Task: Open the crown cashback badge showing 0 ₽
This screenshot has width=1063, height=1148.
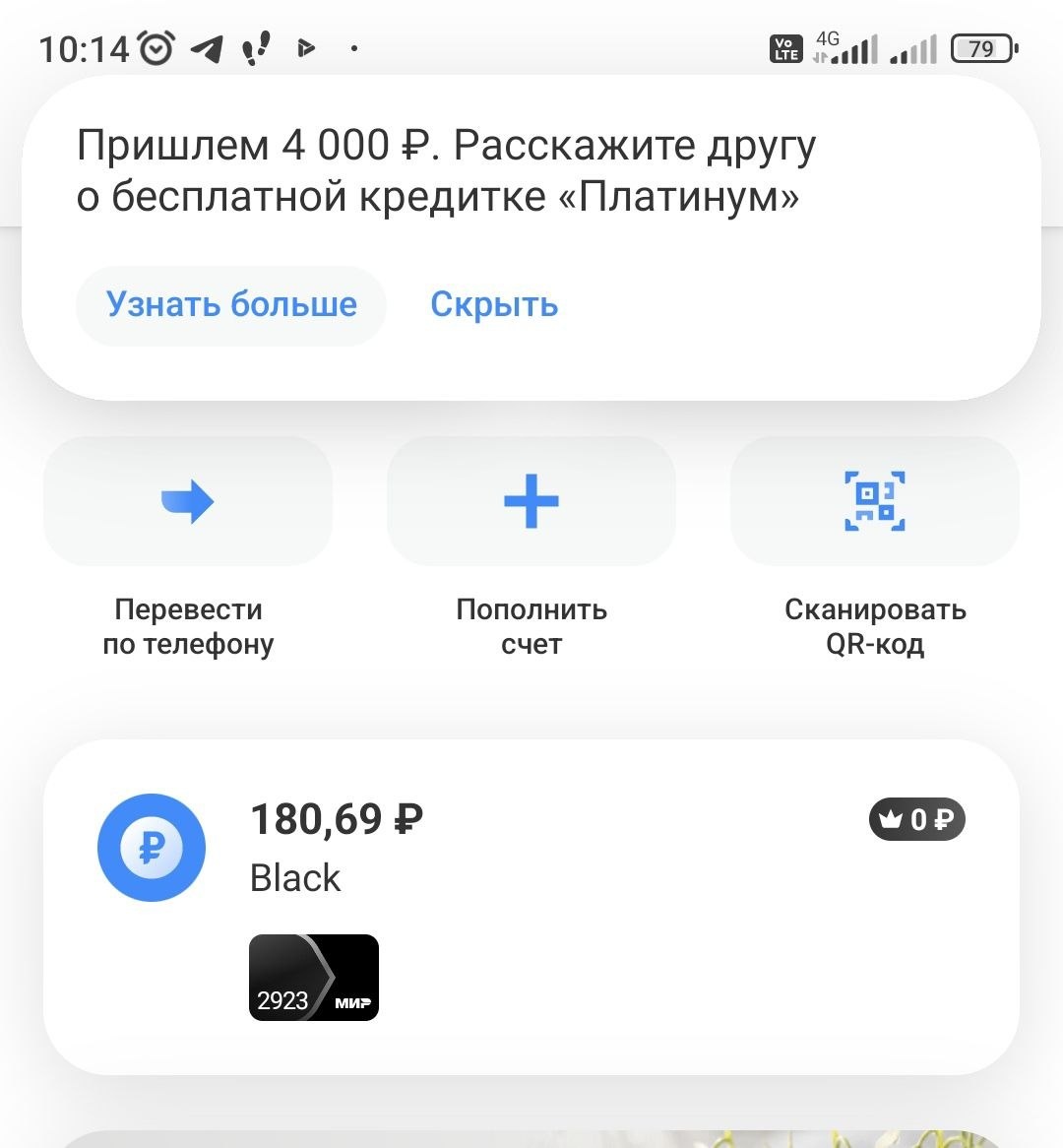Action: tap(916, 819)
